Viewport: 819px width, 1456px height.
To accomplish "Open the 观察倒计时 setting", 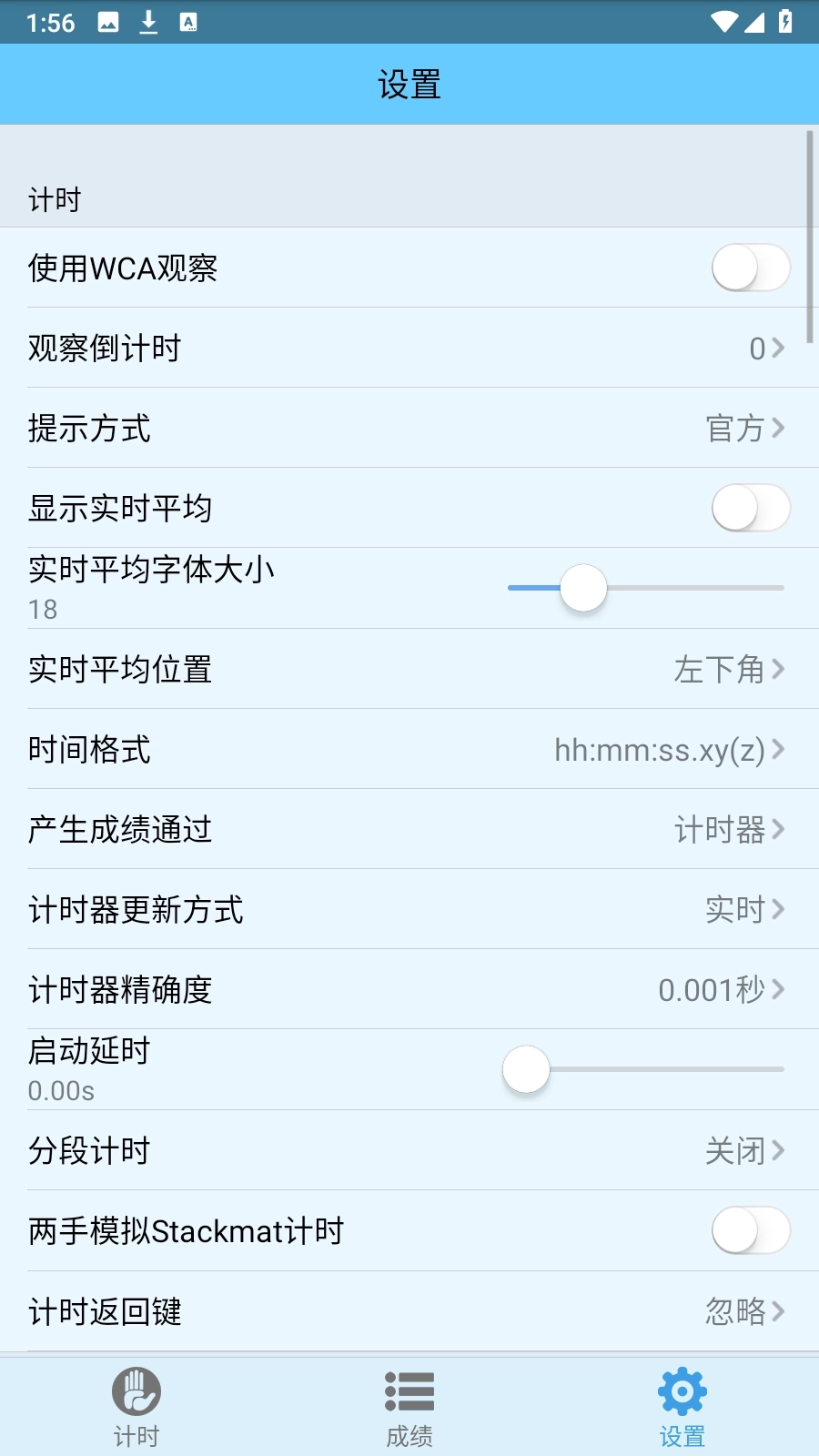I will click(x=409, y=348).
